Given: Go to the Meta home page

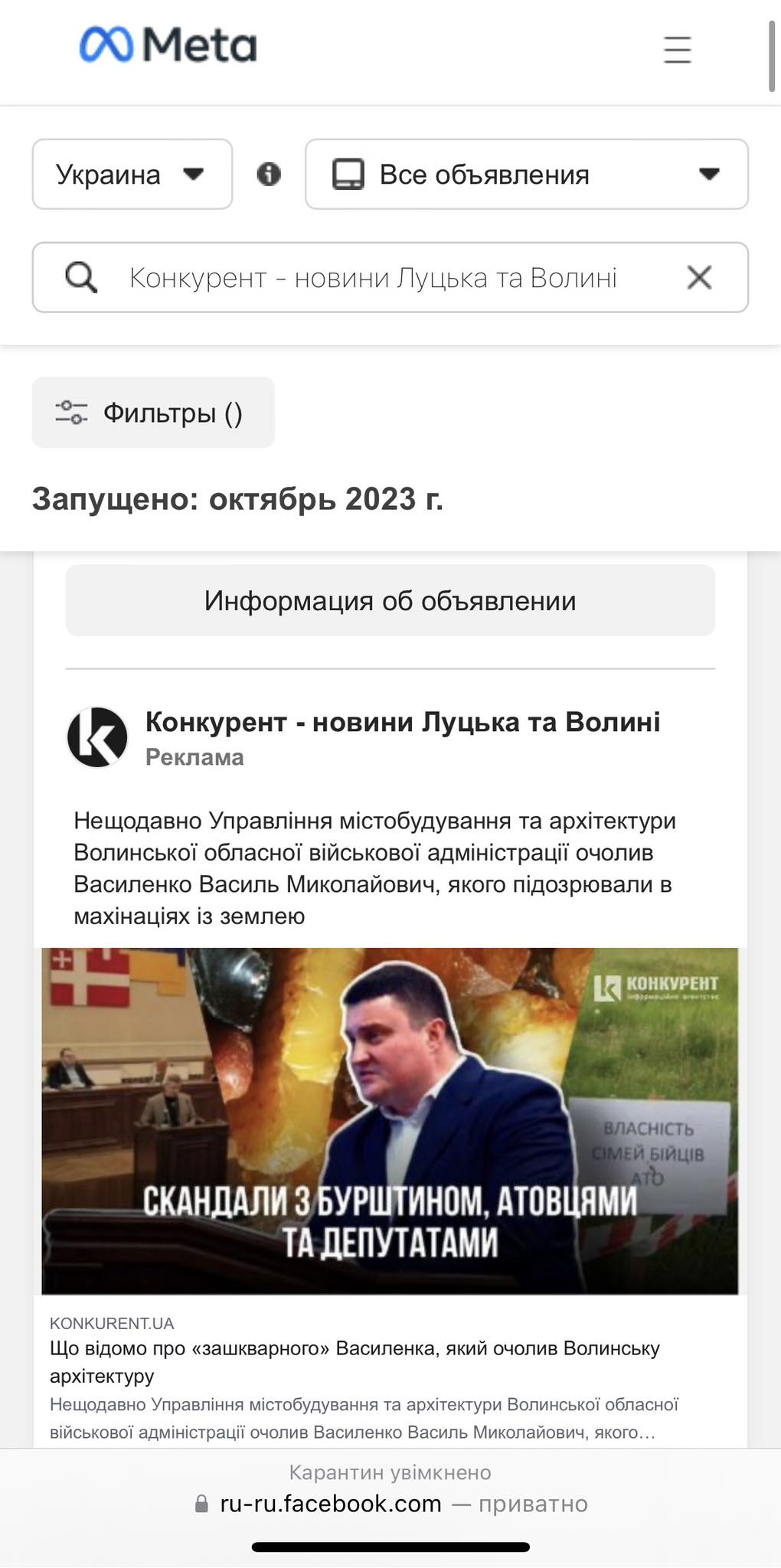Looking at the screenshot, I should tap(168, 45).
